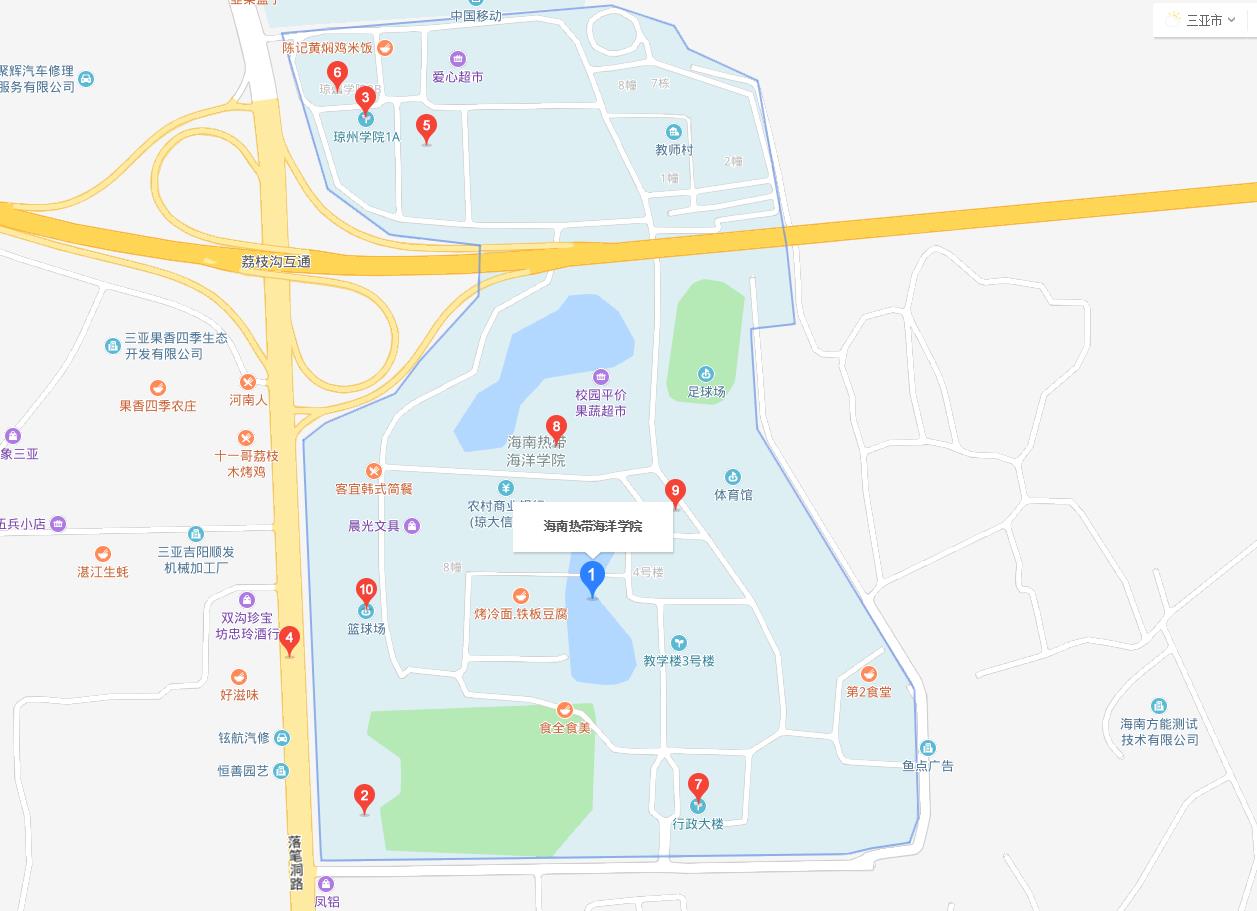The height and width of the screenshot is (911, 1257).
Task: Tap red map marker 9
Action: (x=676, y=491)
